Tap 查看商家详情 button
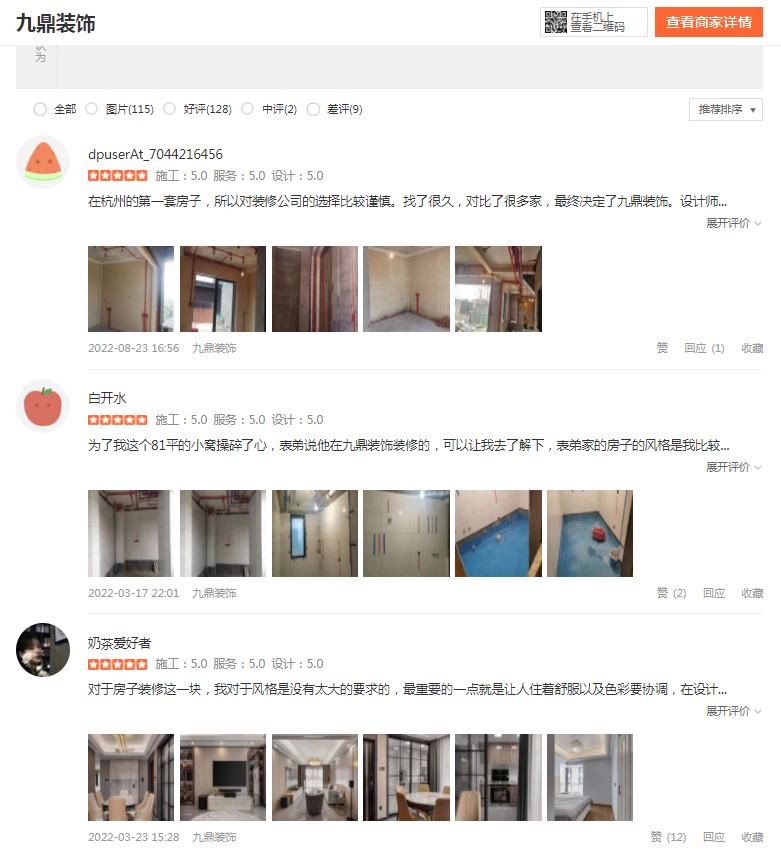The image size is (781, 856). [708, 21]
